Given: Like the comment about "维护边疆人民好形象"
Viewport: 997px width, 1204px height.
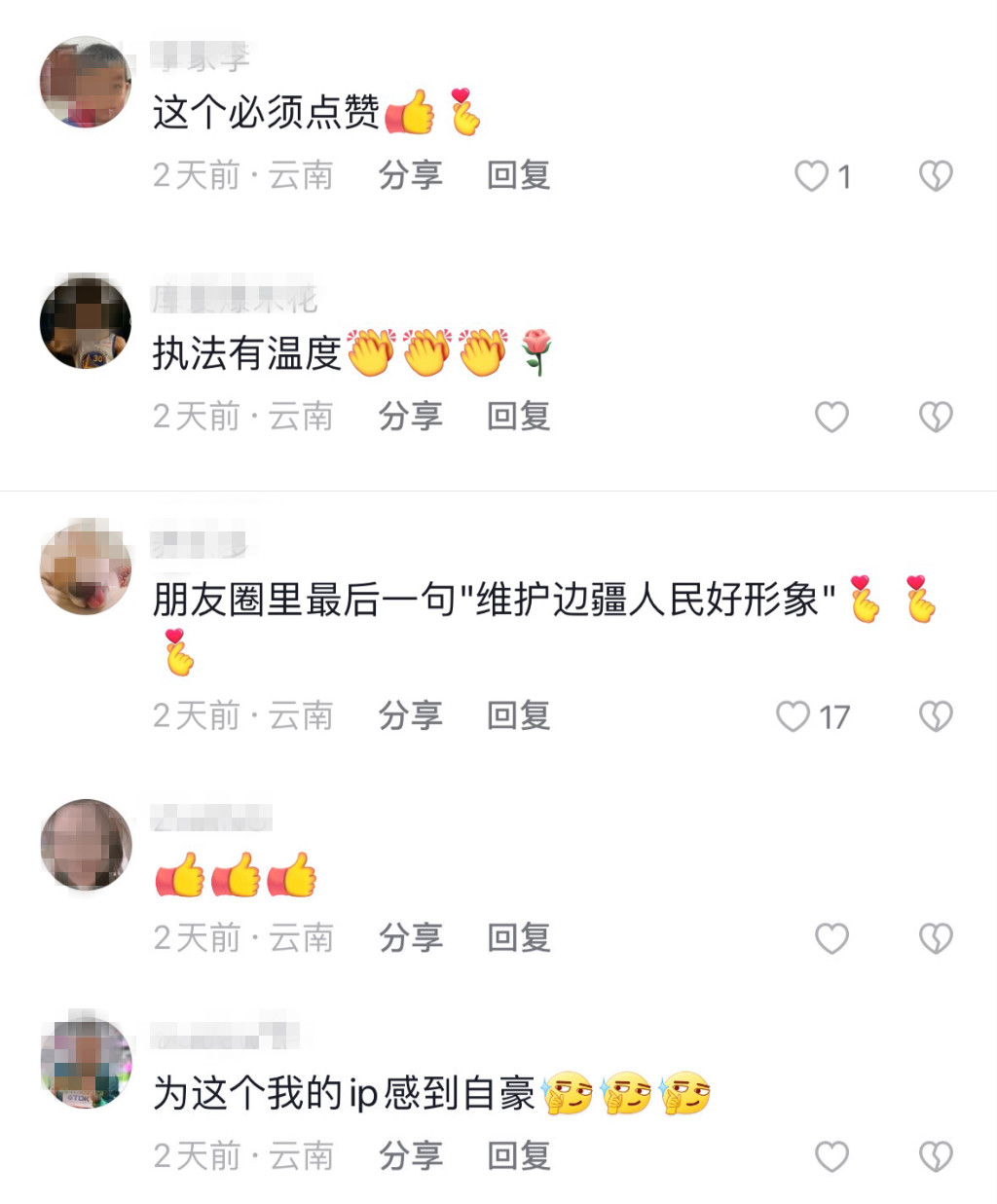Looking at the screenshot, I should point(793,717).
